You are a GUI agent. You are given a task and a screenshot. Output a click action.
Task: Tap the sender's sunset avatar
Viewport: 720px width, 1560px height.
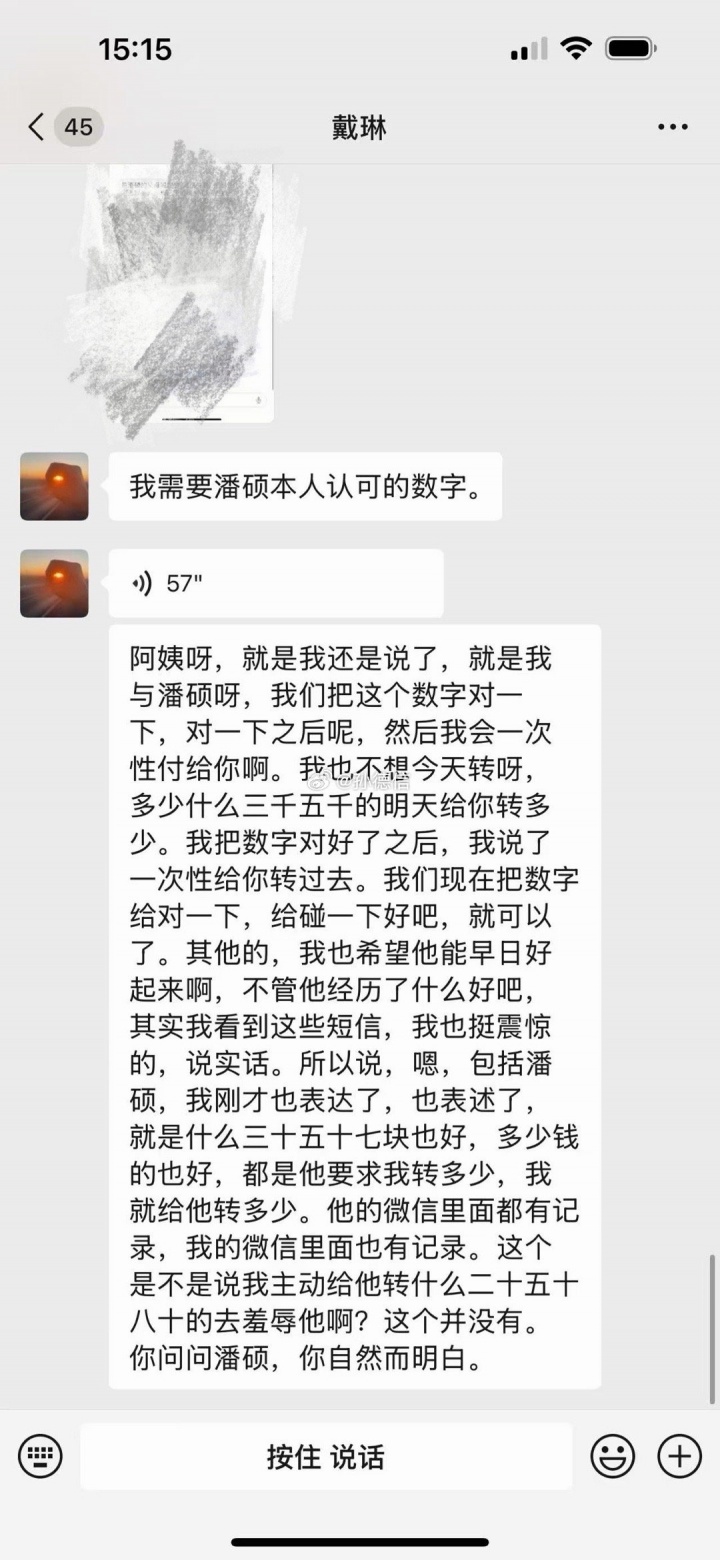54,486
